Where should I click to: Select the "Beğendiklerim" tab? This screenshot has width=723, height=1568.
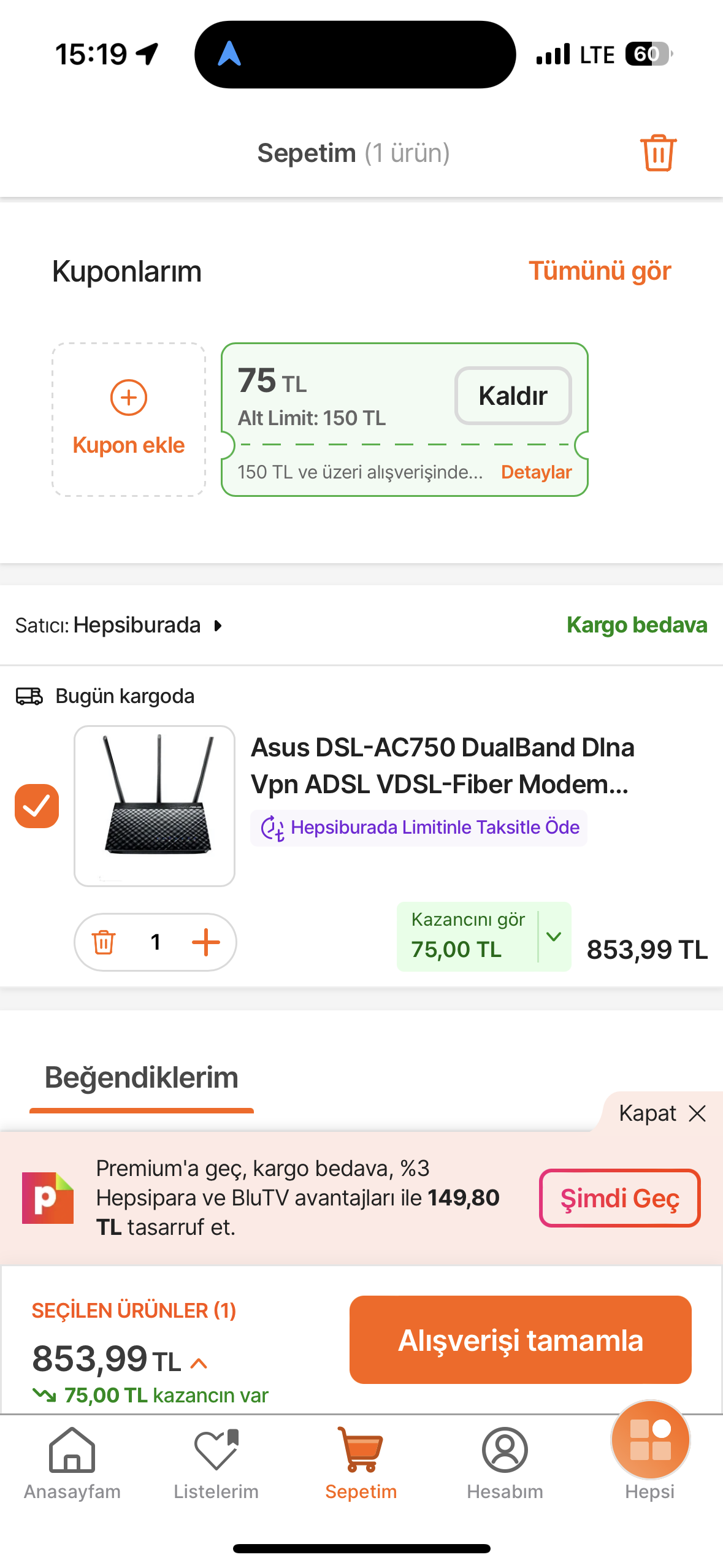[x=142, y=1078]
